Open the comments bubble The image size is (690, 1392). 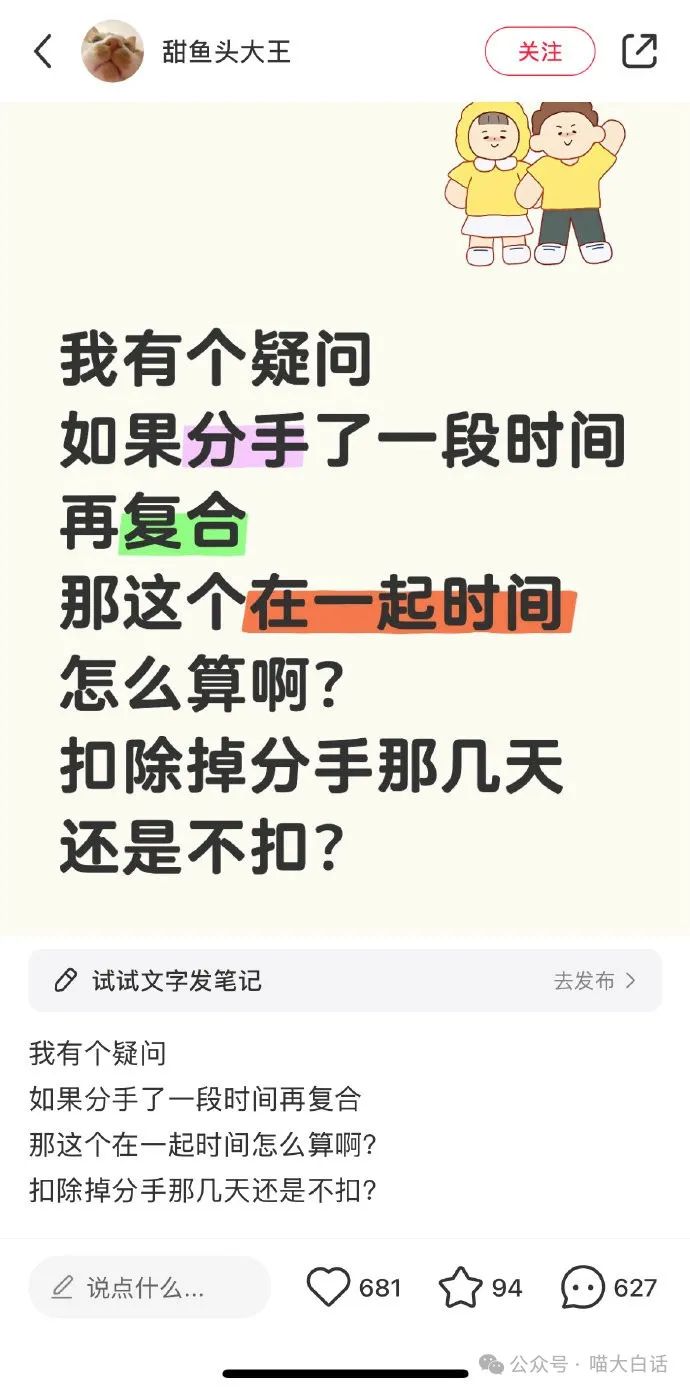coord(583,1287)
